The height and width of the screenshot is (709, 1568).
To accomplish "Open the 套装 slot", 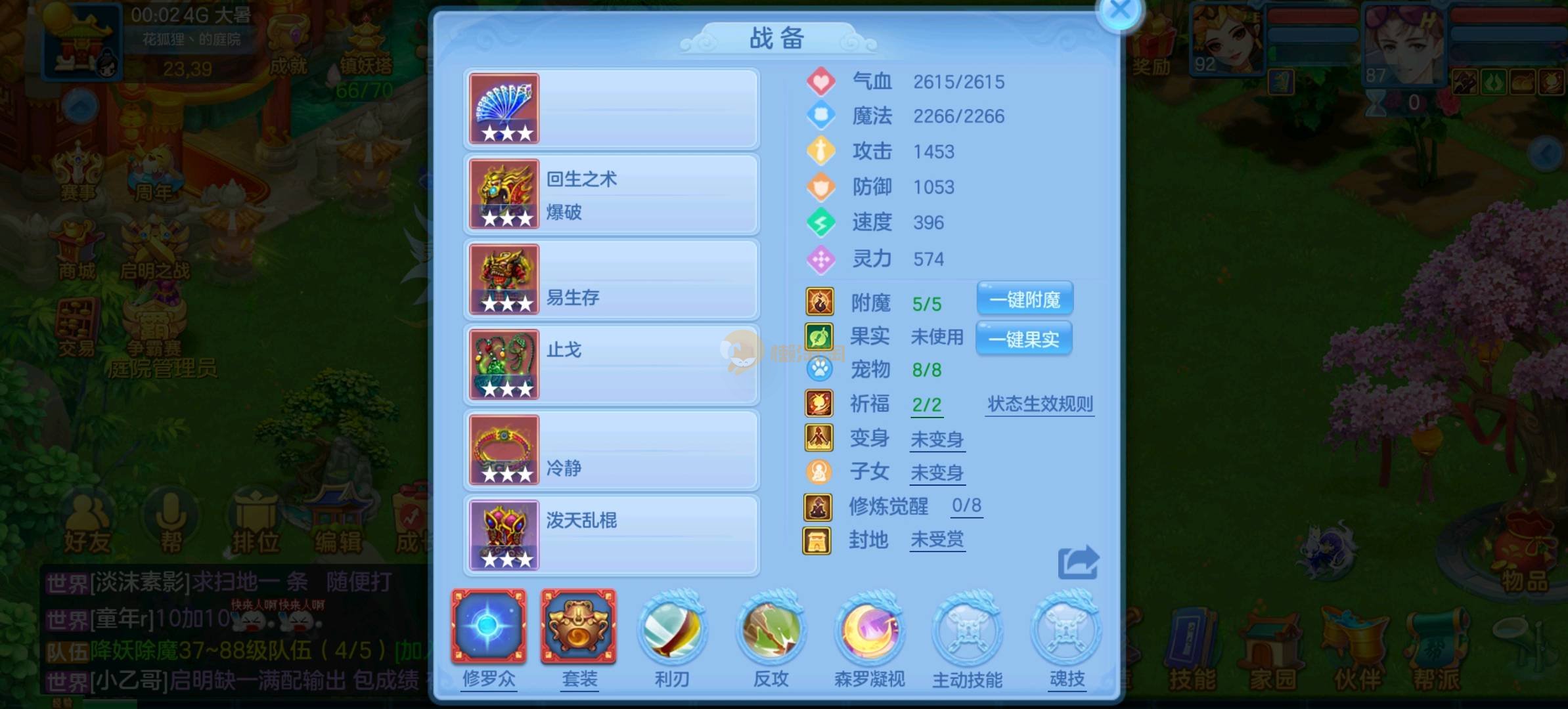I will pos(579,627).
